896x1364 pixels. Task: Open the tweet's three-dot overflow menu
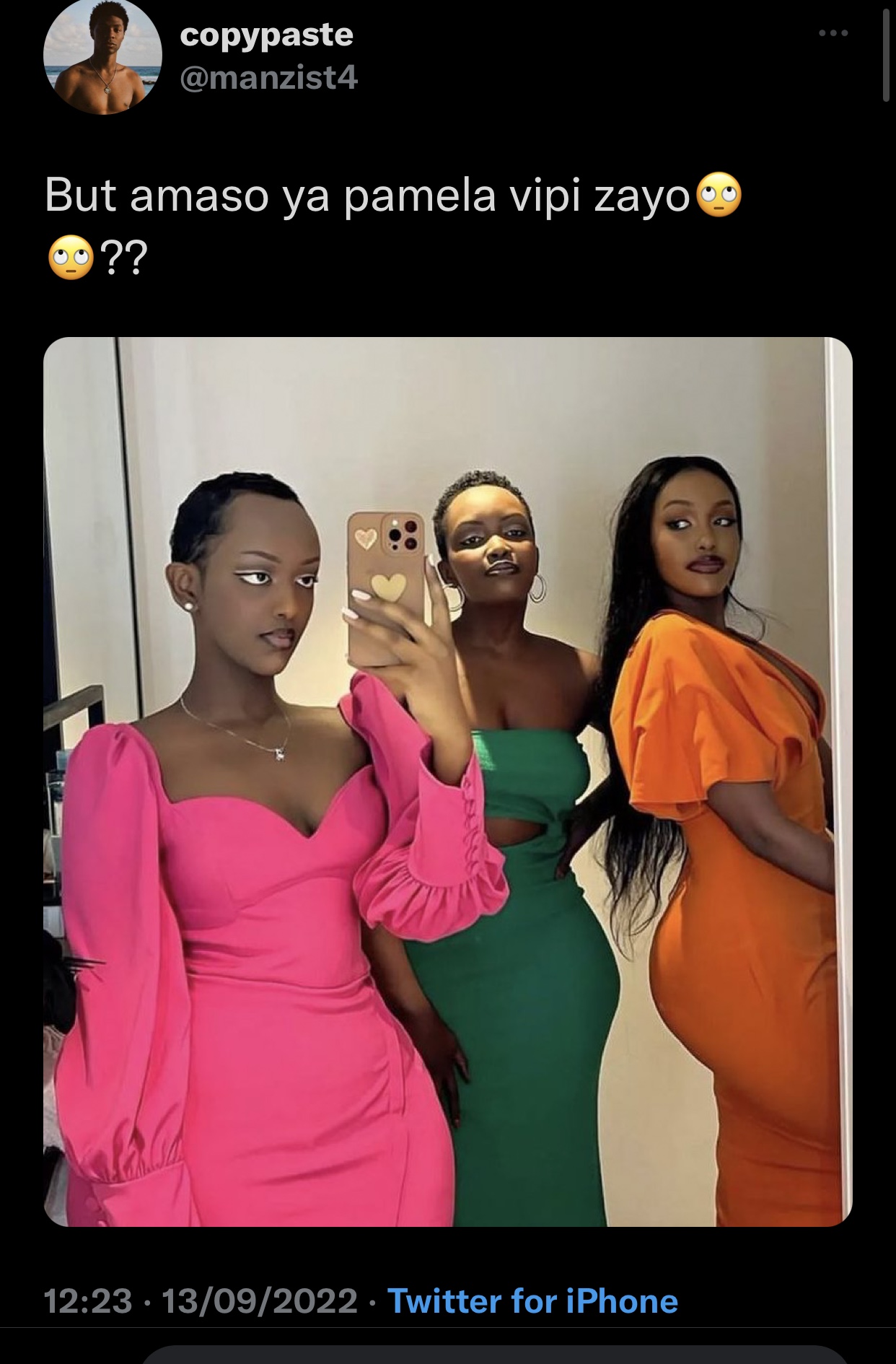click(x=833, y=33)
